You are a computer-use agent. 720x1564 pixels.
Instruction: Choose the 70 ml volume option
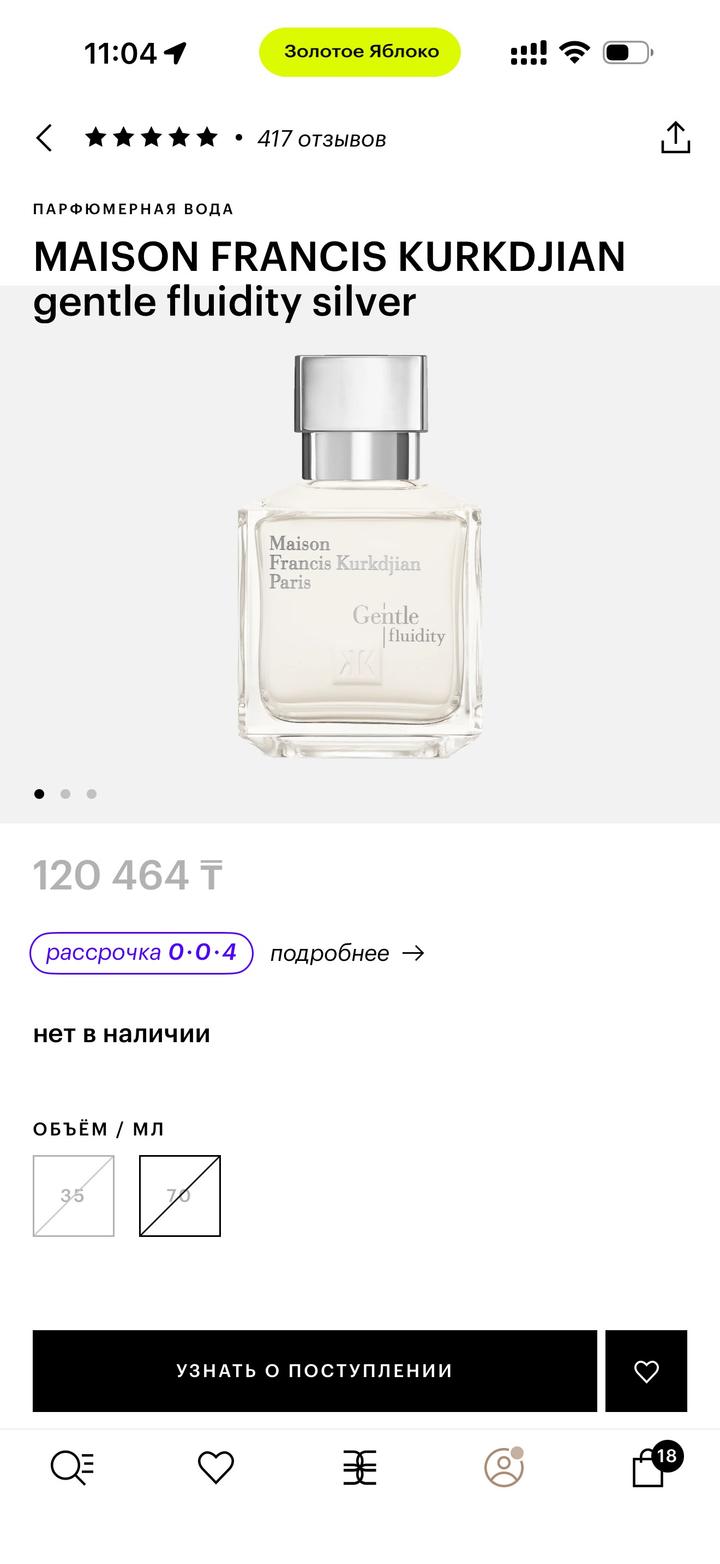click(180, 1196)
